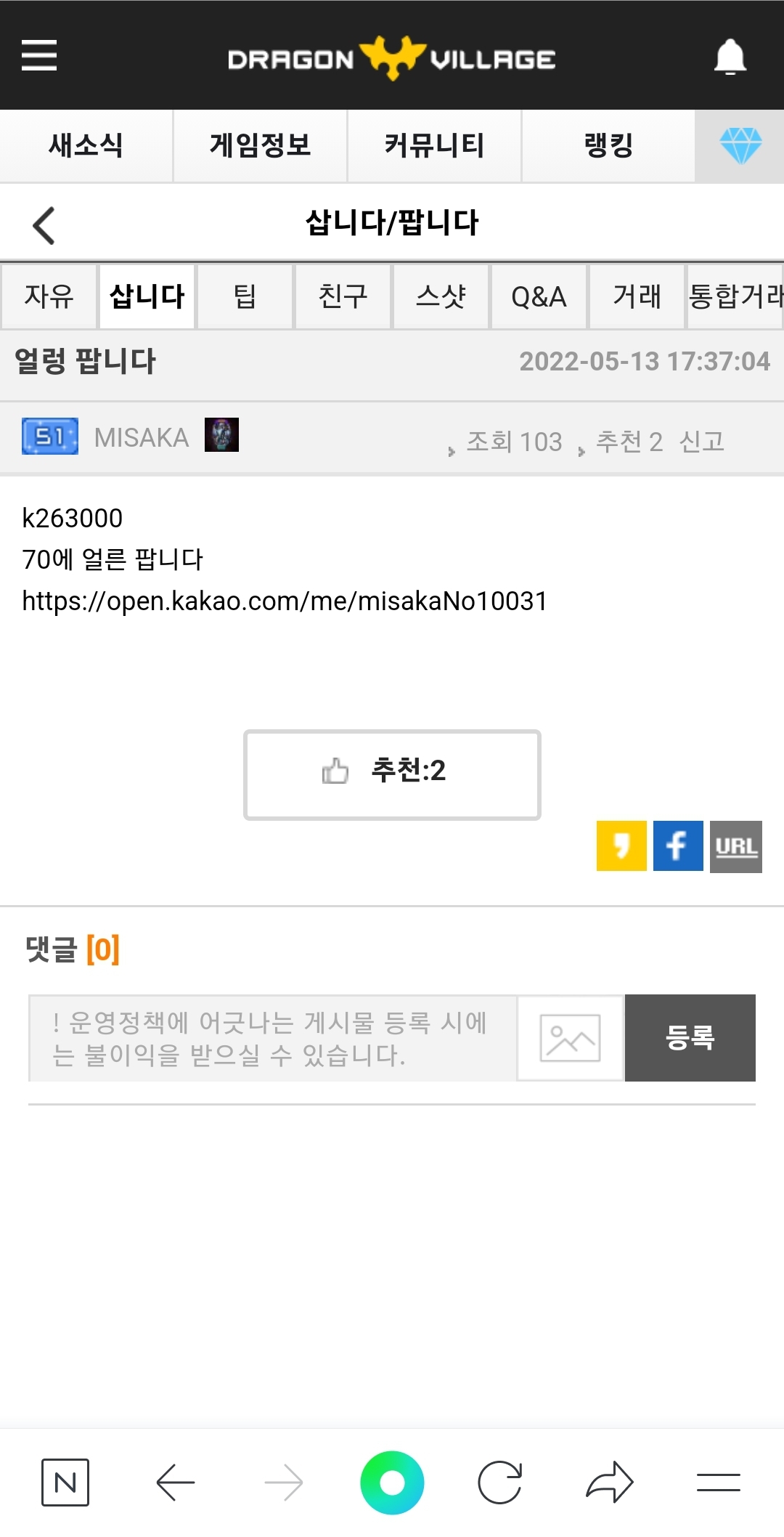Viewport: 784px width, 1537px height.
Task: Attach an image to the comment
Action: point(570,1038)
